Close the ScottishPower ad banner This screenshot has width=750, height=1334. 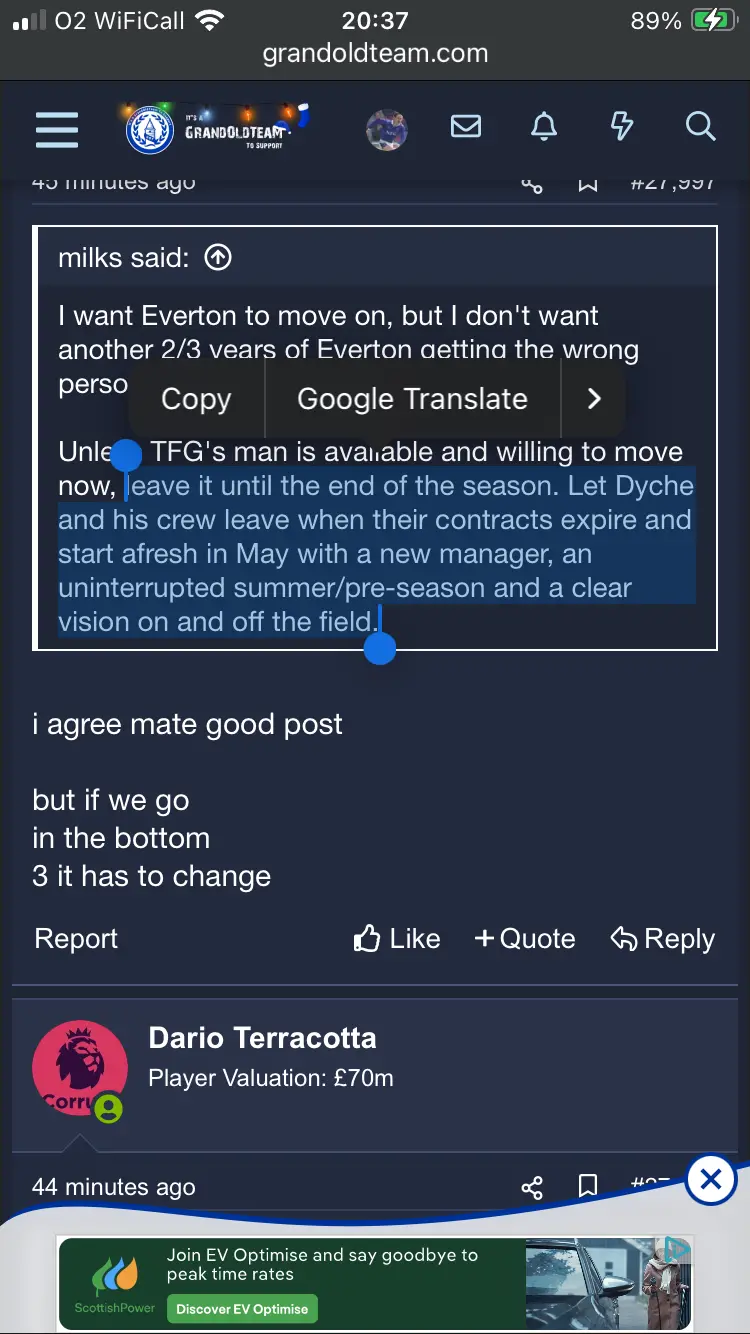coord(711,1181)
